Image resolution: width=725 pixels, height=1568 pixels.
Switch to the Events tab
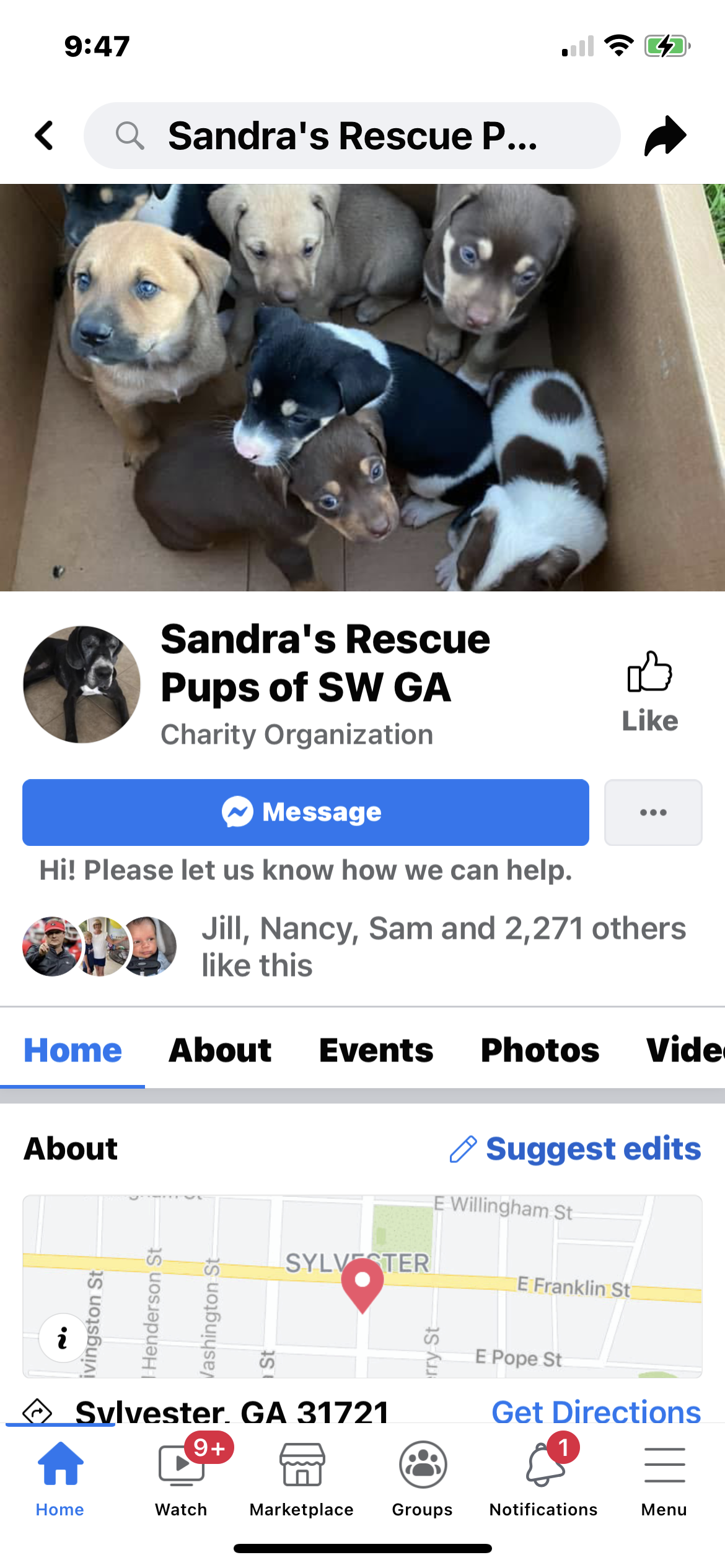click(x=376, y=1050)
